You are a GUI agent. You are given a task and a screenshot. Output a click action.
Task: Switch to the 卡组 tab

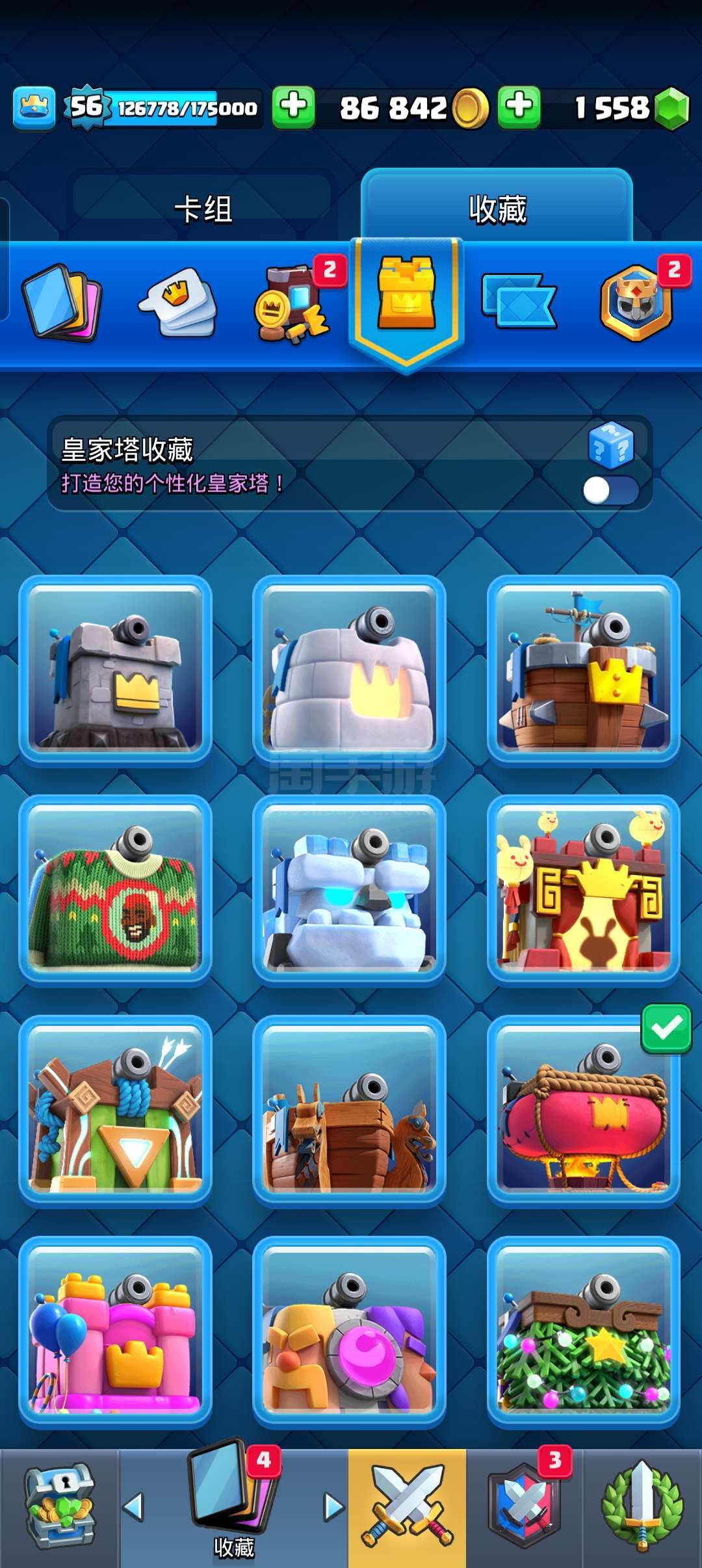coord(203,209)
